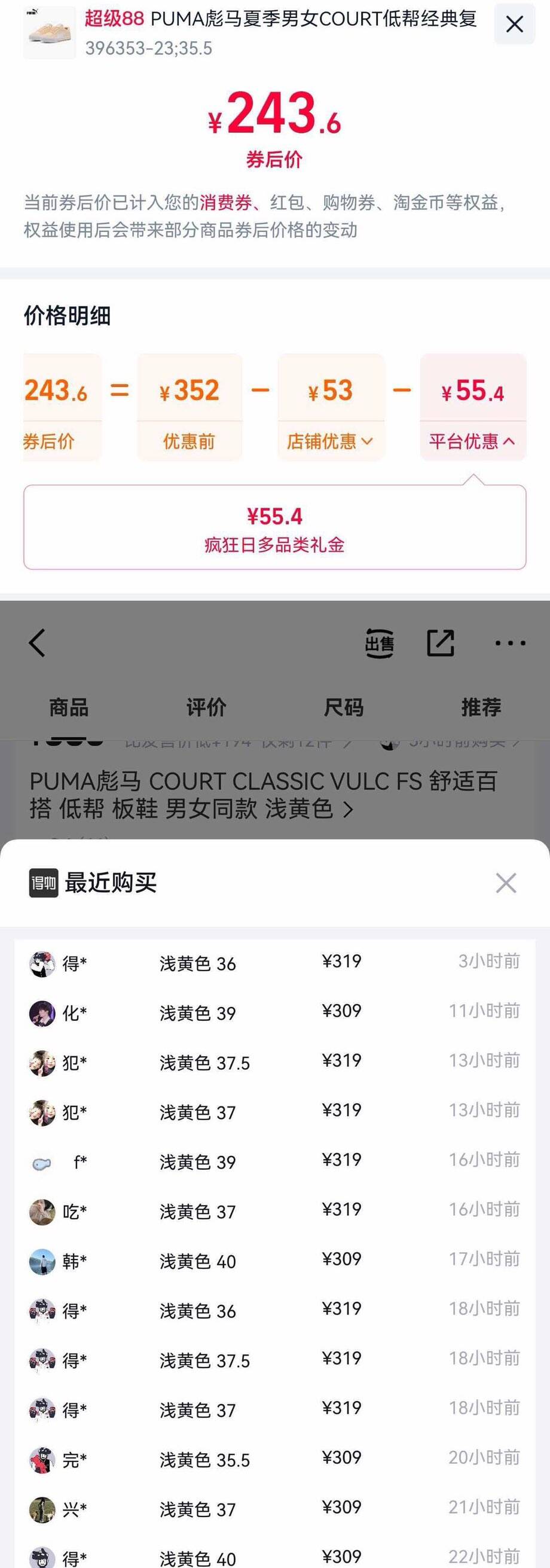550x1568 pixels.
Task: Click buyer 吃* avatar
Action: pos(42,1211)
